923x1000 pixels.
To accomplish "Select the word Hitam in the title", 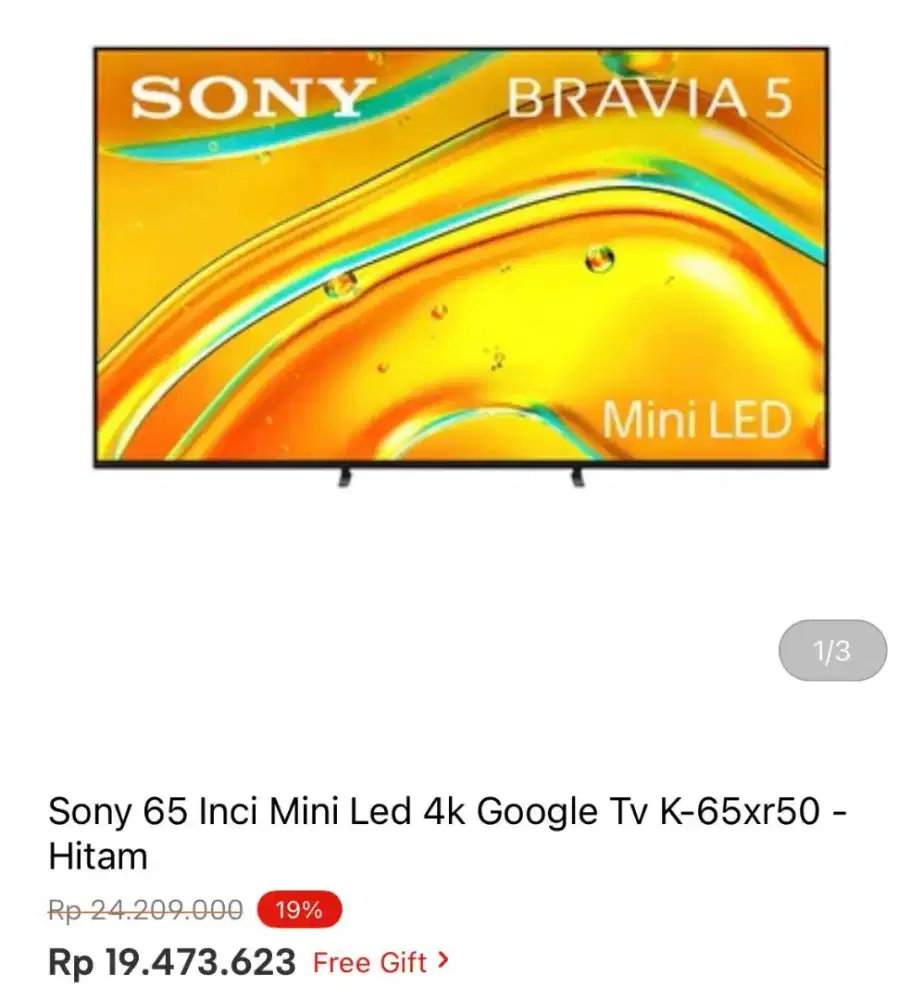I will pyautogui.click(x=98, y=857).
